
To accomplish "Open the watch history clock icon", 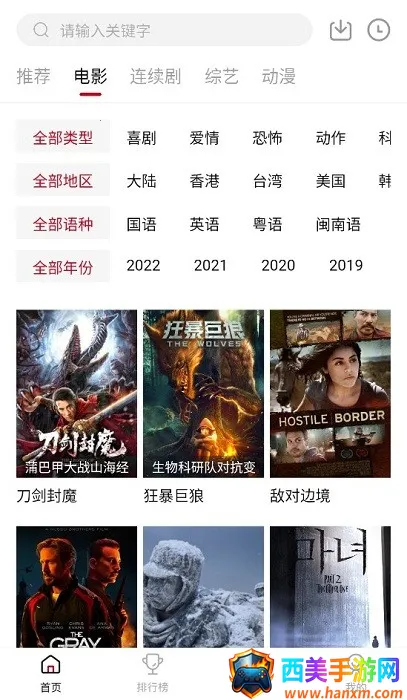I will click(378, 30).
